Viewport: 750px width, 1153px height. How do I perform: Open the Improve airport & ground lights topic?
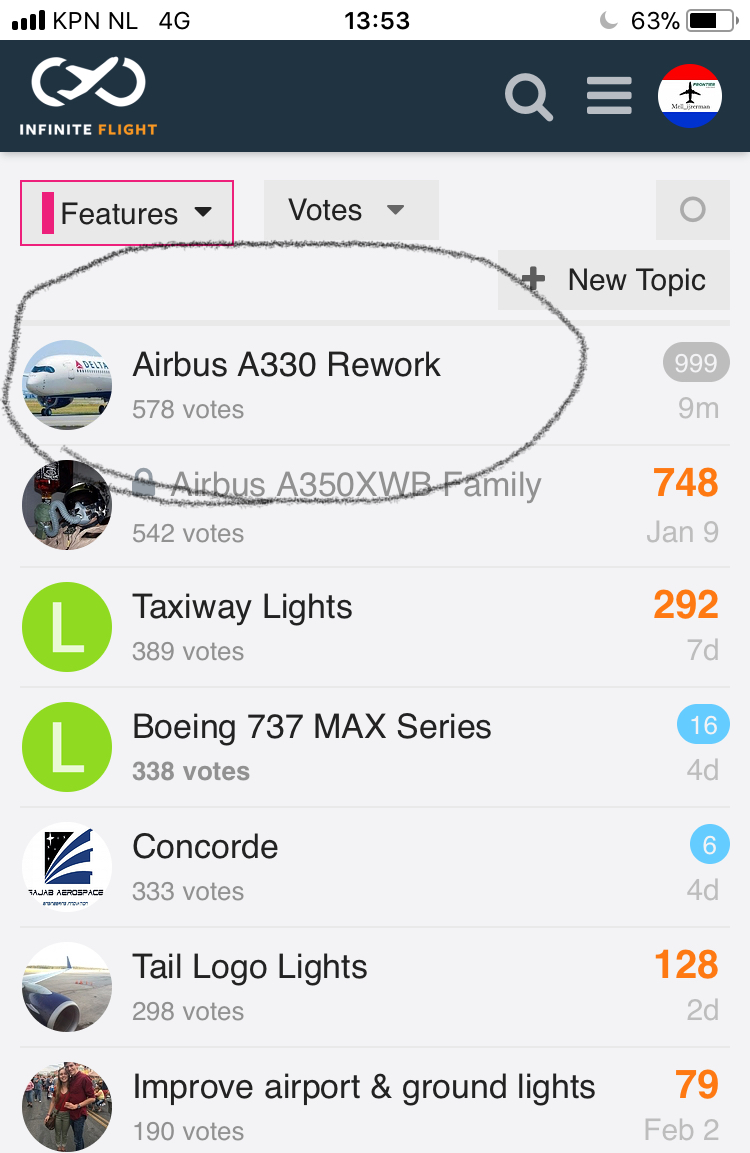click(x=364, y=1087)
